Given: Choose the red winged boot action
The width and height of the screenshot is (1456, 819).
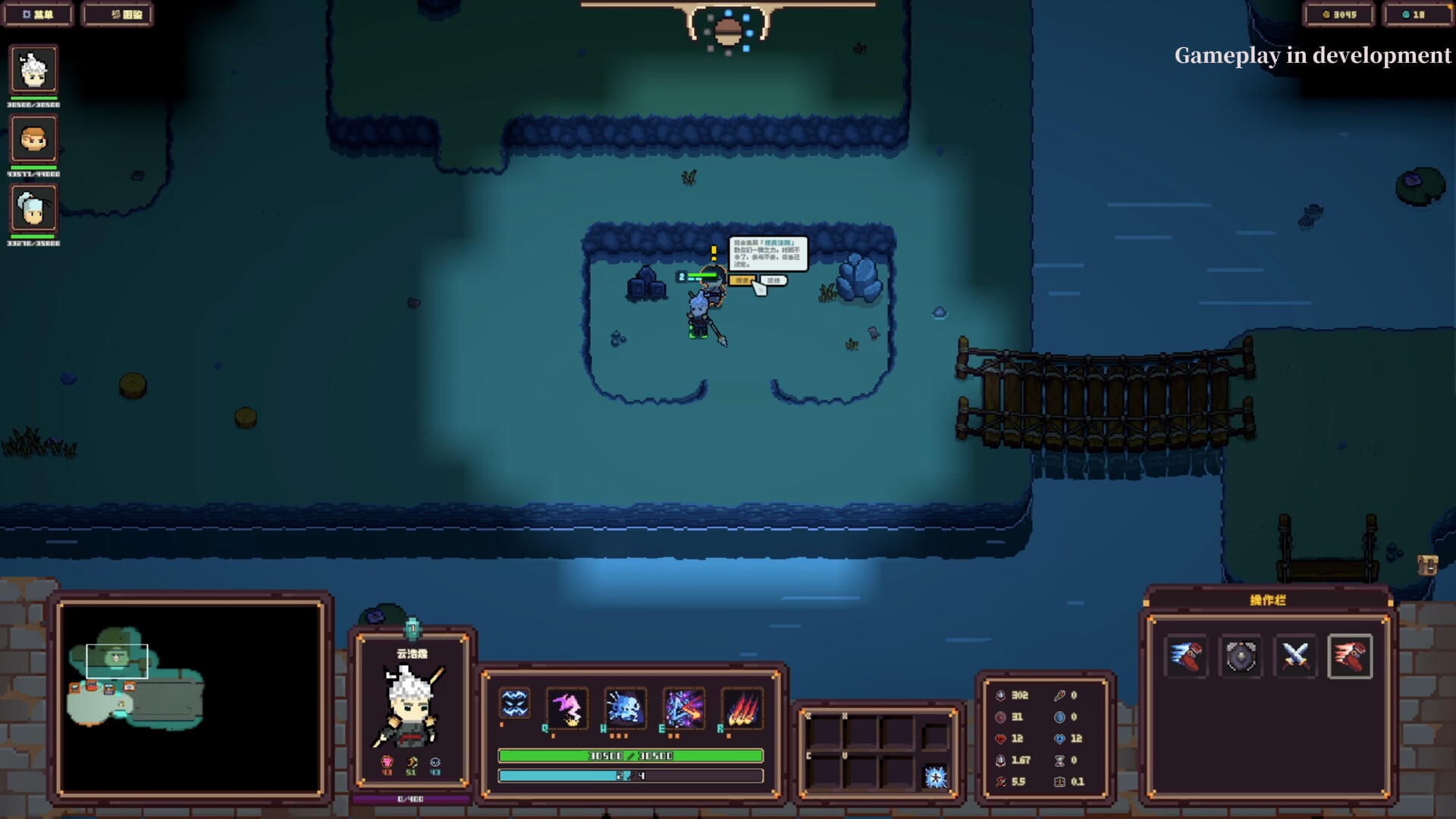Looking at the screenshot, I should click(1351, 657).
